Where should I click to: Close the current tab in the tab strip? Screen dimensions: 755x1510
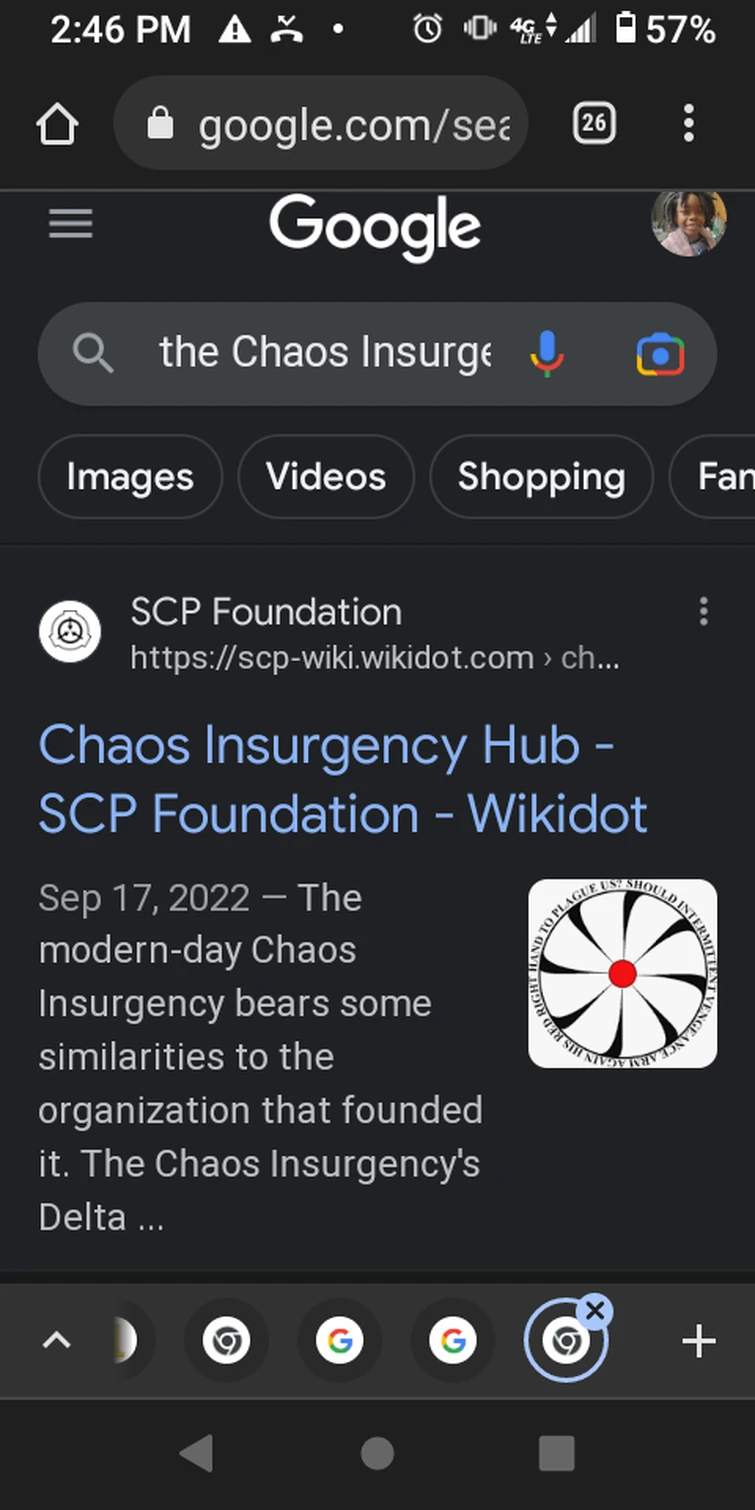[595, 1311]
